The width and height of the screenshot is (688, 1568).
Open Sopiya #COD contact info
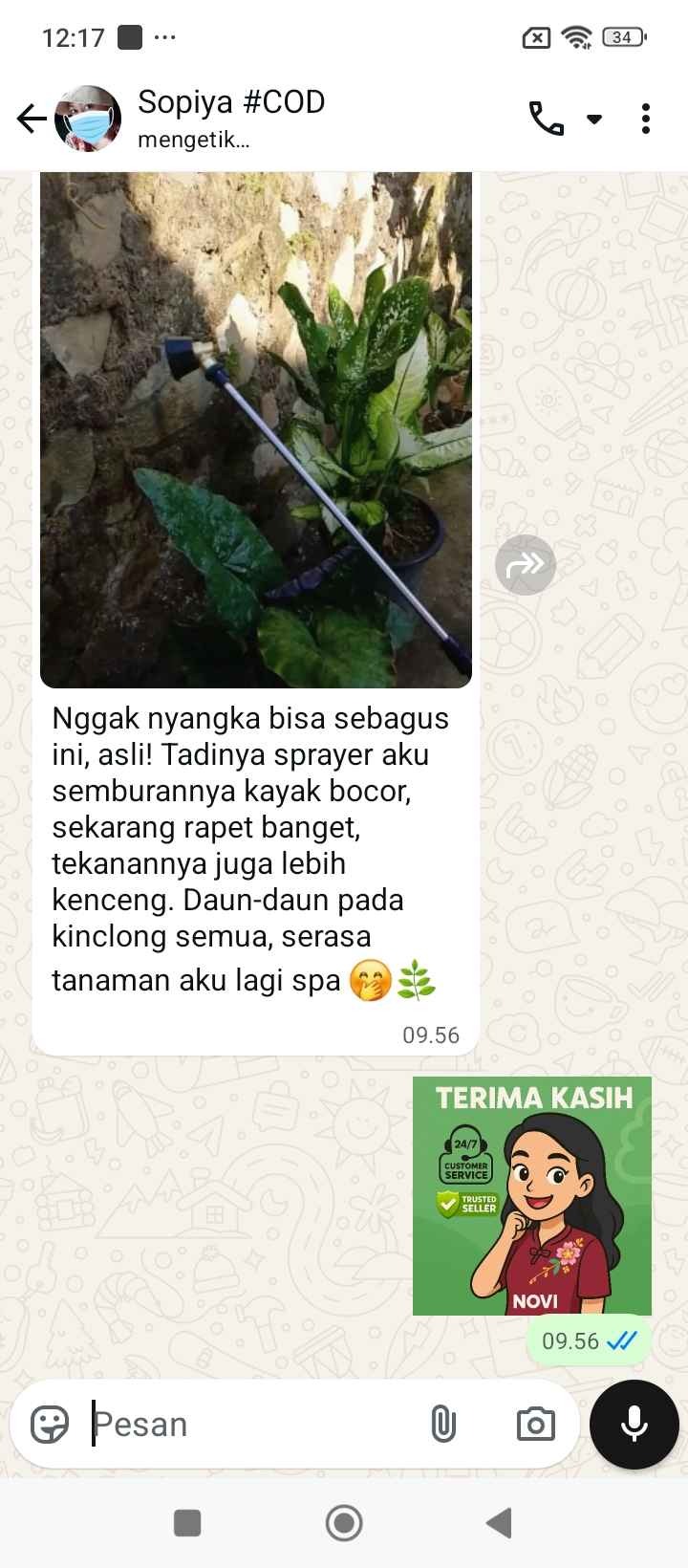tap(231, 117)
